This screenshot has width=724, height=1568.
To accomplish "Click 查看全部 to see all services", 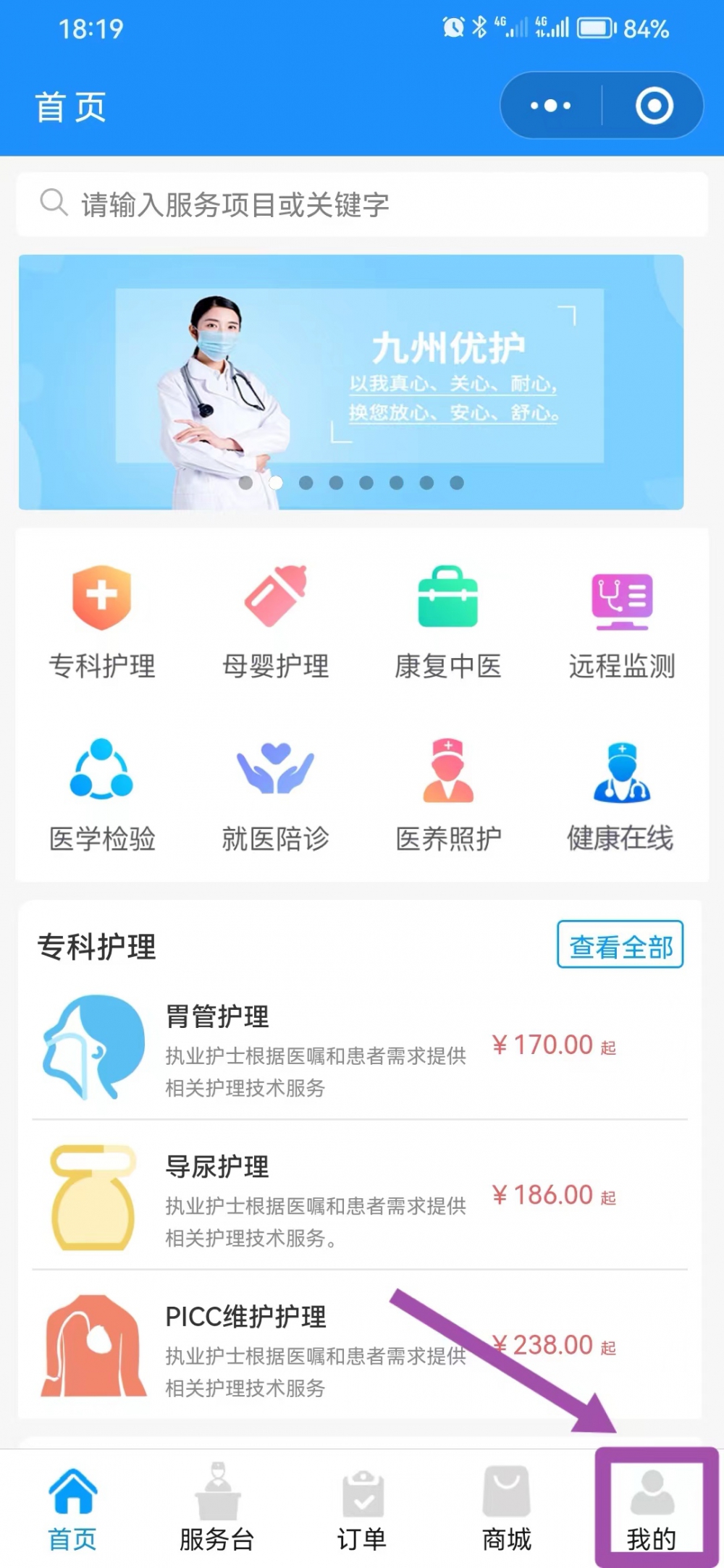I will tap(620, 945).
